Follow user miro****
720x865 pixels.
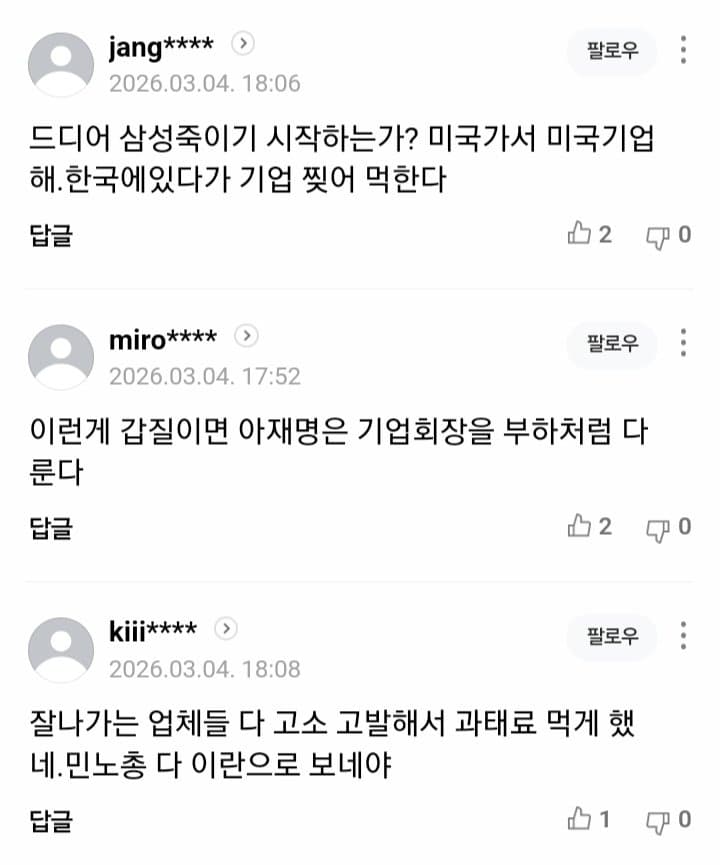(x=612, y=345)
